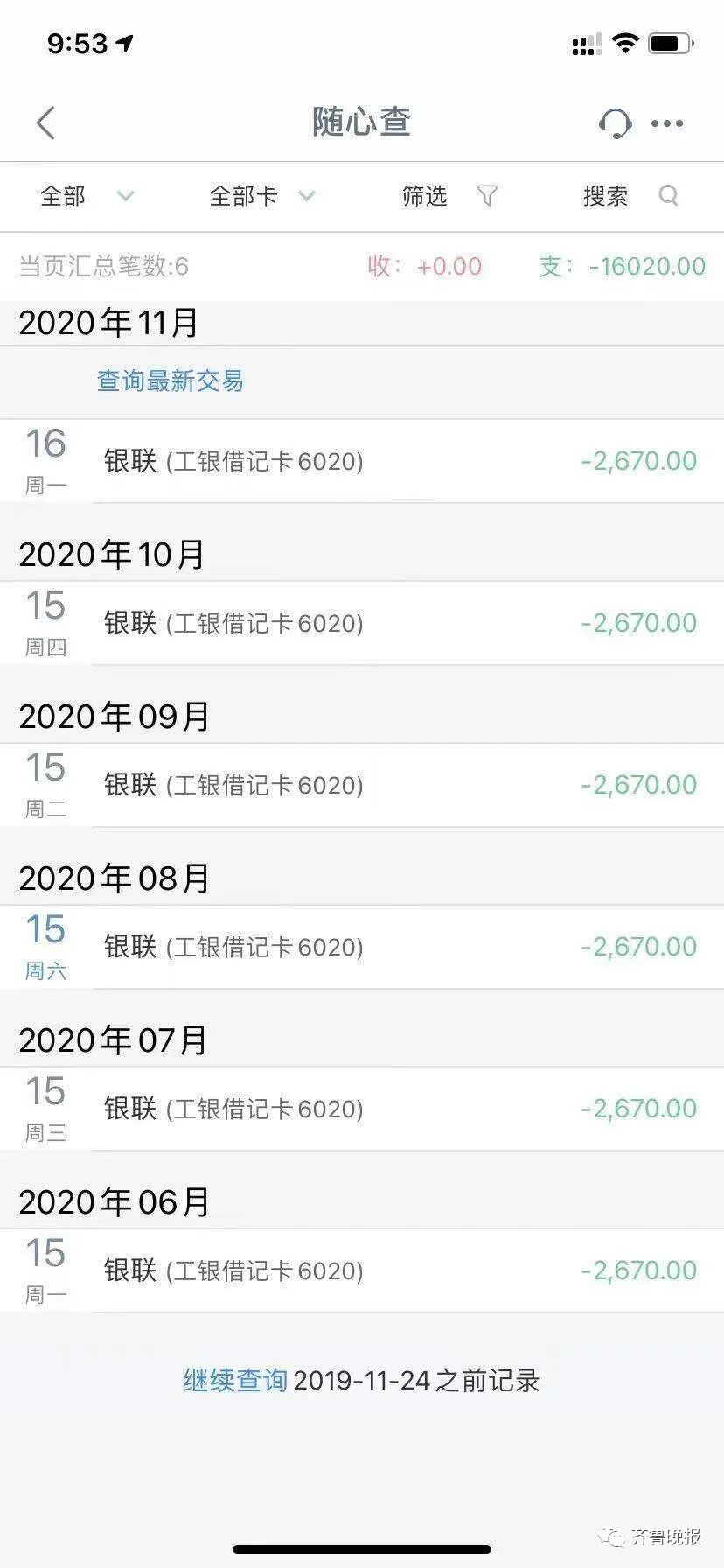
Task: View the July 15 银联 transaction details
Action: coord(362,1109)
